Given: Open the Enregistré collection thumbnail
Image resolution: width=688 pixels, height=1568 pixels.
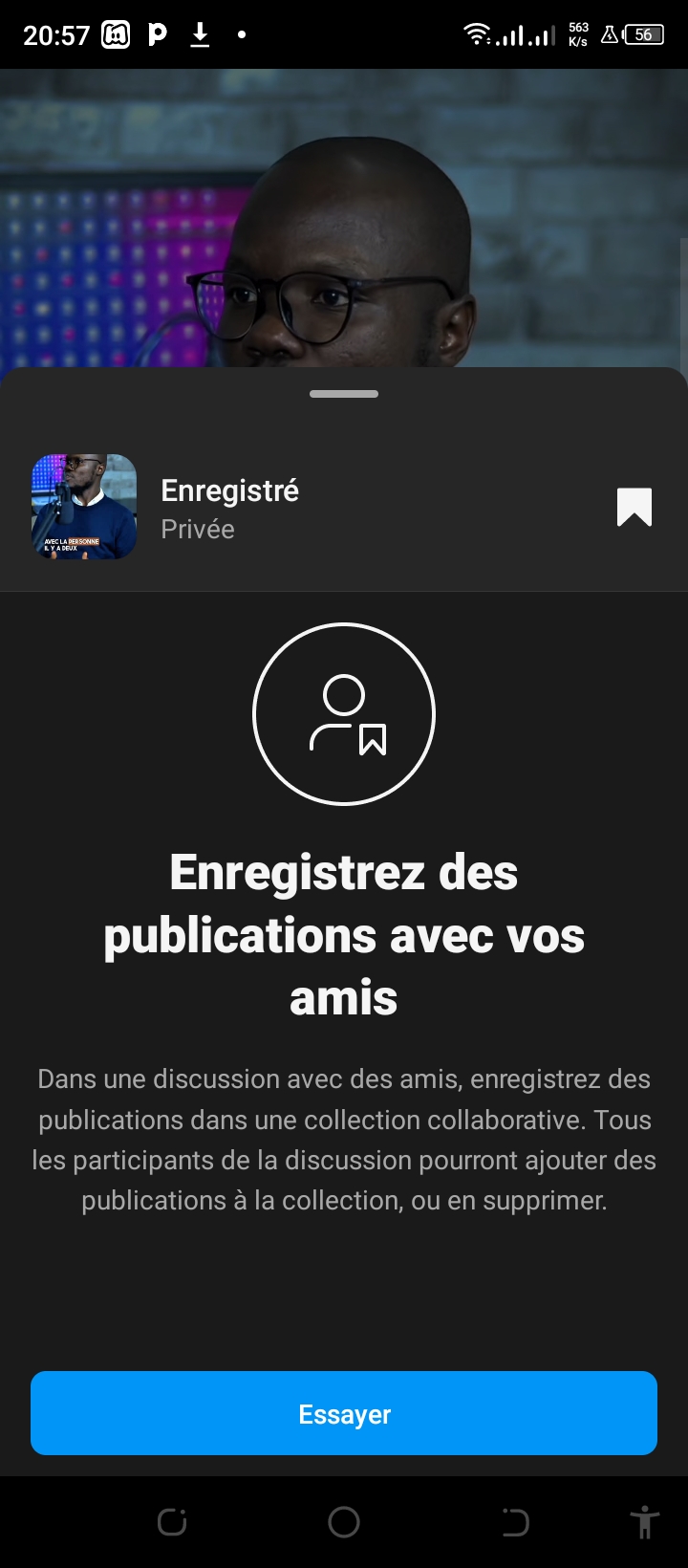Looking at the screenshot, I should [x=84, y=507].
